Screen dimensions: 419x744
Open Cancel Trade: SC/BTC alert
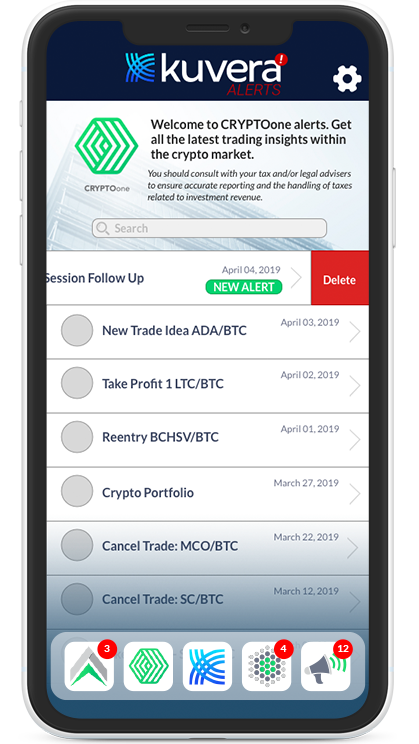[x=207, y=602]
